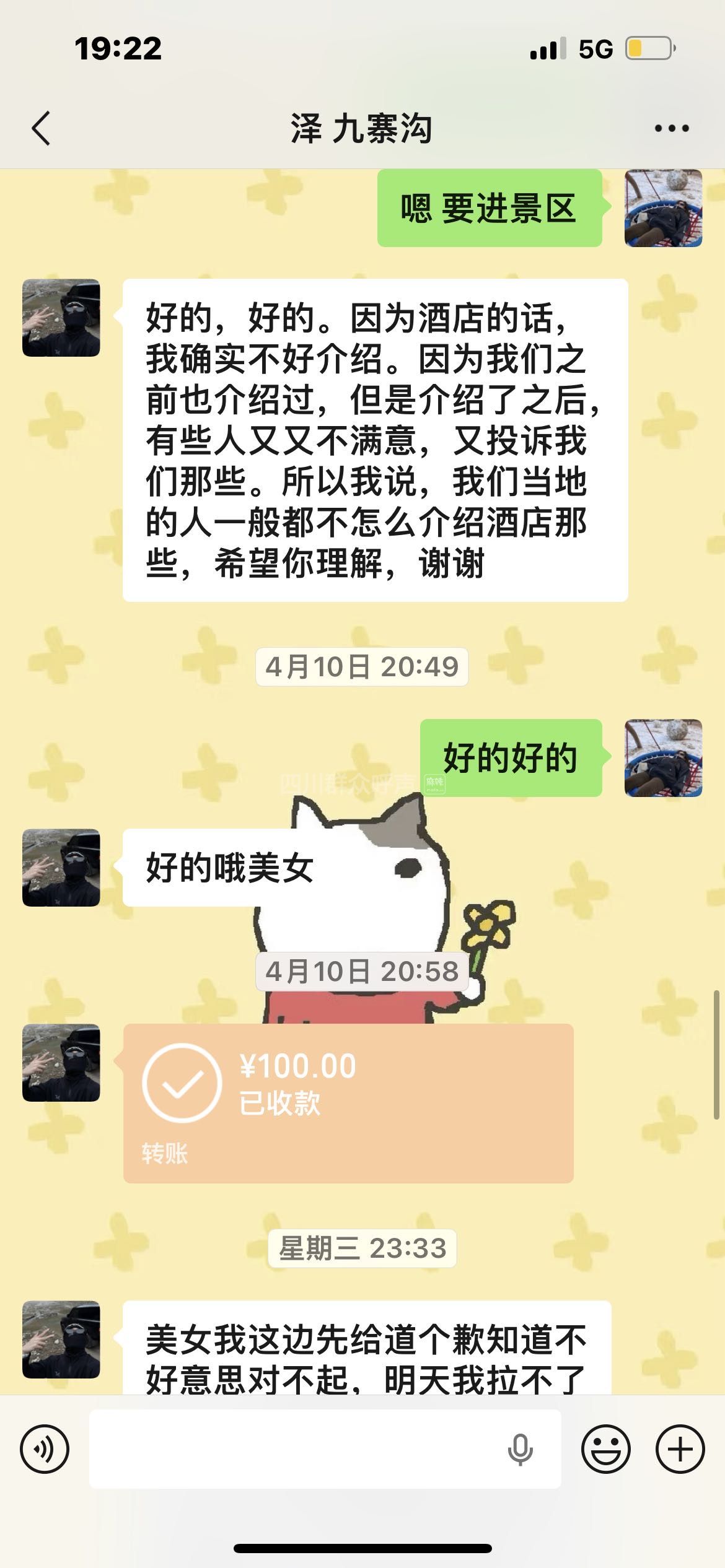725x1568 pixels.
Task: View the contact's avatar beside 好的哦美女
Action: (x=61, y=868)
